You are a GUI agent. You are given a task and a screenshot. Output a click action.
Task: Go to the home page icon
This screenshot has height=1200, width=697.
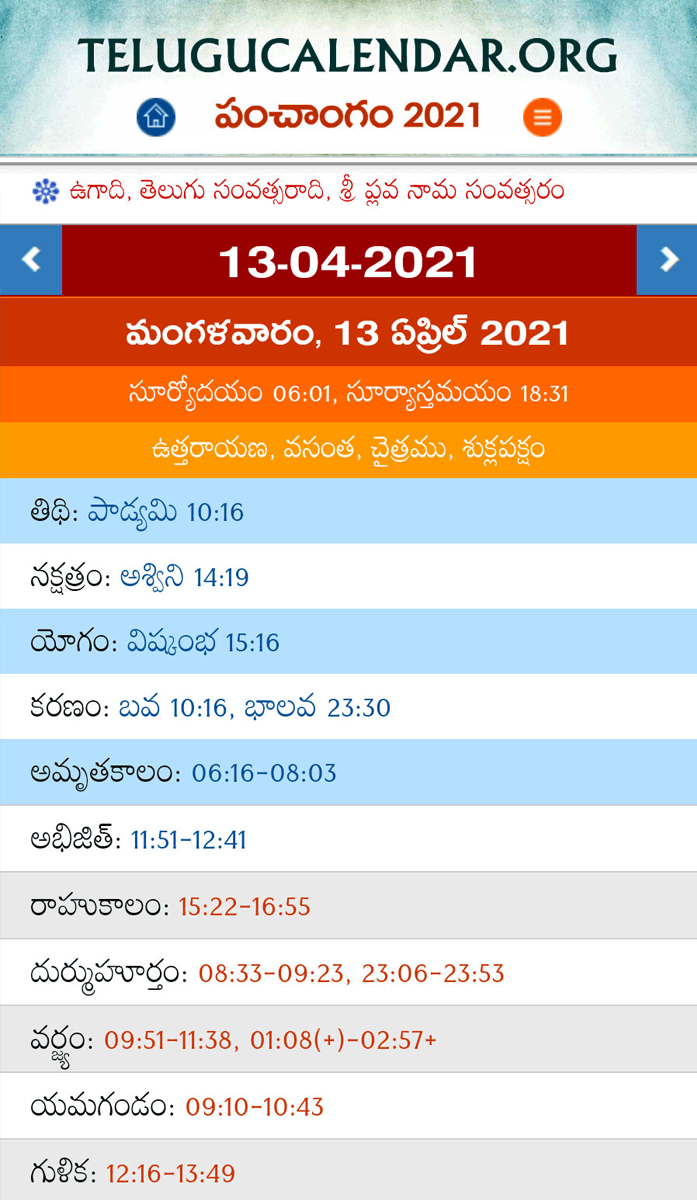point(156,117)
